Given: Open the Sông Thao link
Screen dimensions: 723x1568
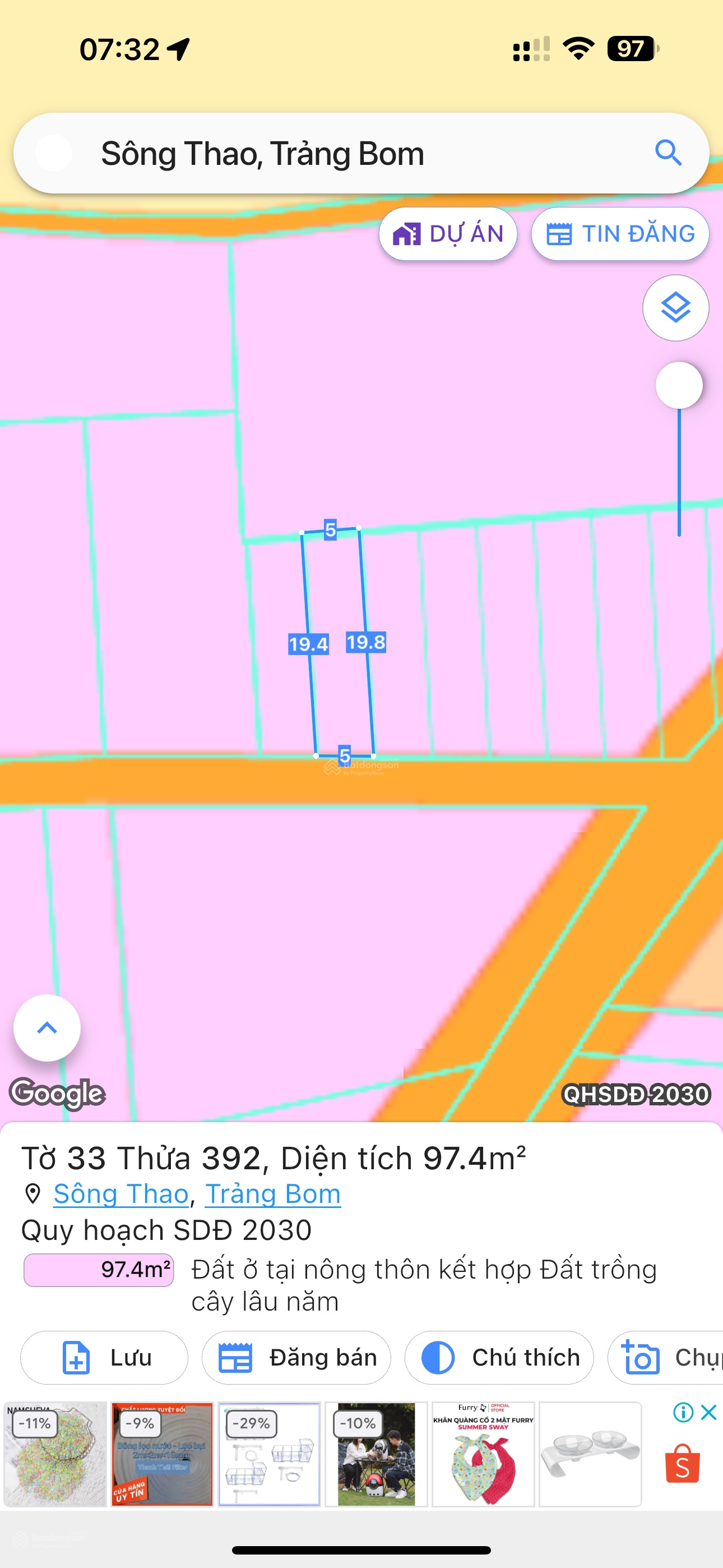Looking at the screenshot, I should pyautogui.click(x=121, y=1193).
